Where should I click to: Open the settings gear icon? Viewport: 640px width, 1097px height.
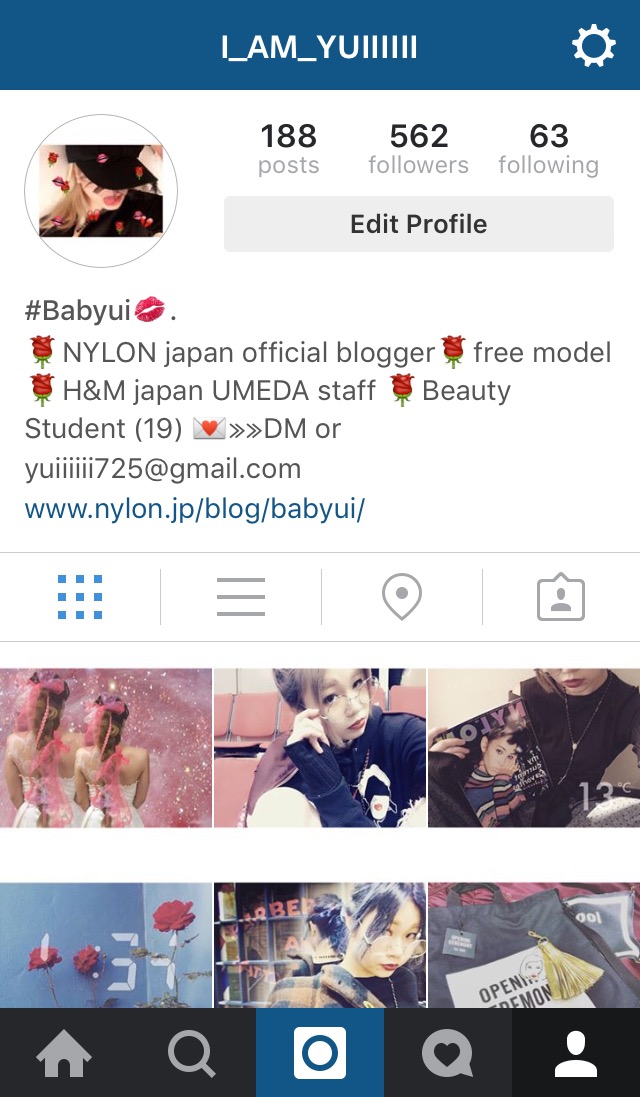pyautogui.click(x=593, y=46)
